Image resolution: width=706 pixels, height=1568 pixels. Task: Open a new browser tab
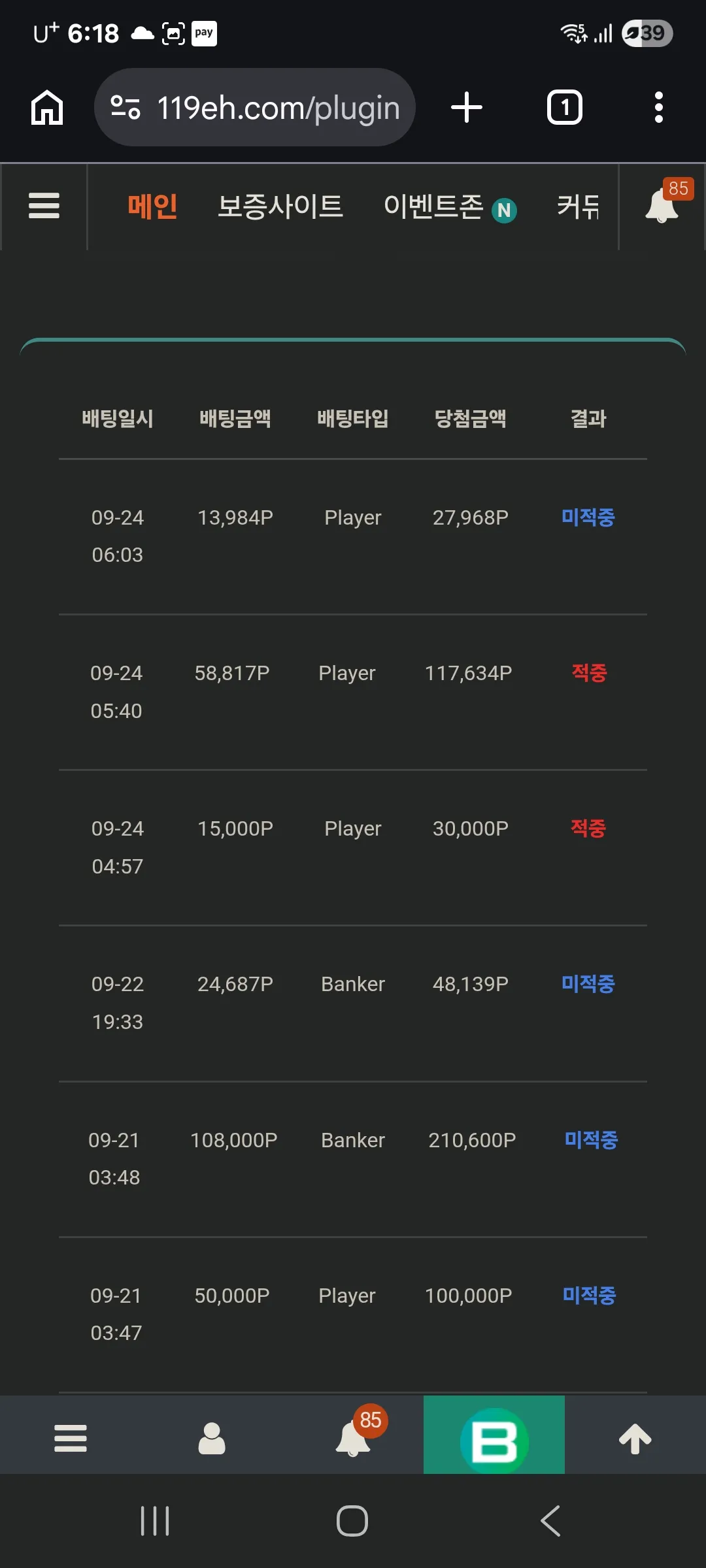coord(467,107)
